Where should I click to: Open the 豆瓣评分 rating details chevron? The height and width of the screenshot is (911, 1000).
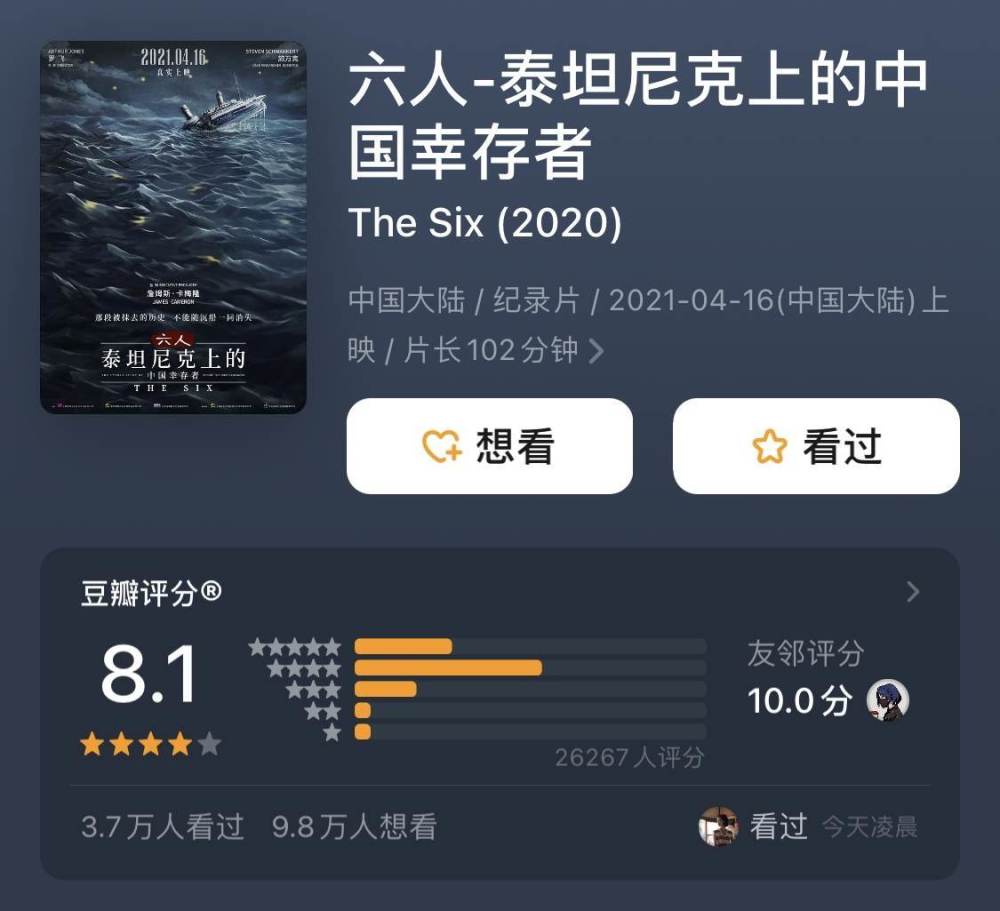tap(912, 592)
